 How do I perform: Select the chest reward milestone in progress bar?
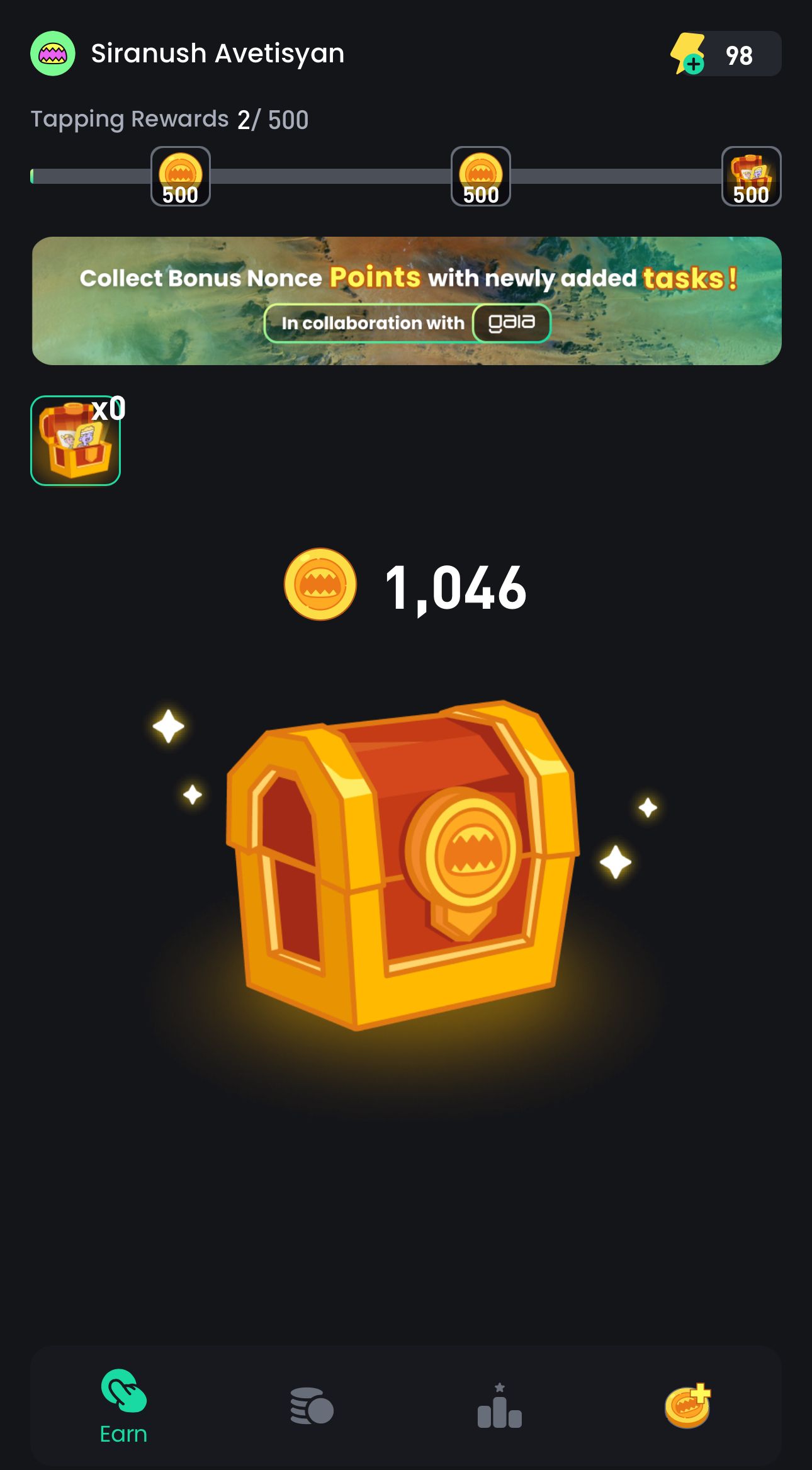751,176
